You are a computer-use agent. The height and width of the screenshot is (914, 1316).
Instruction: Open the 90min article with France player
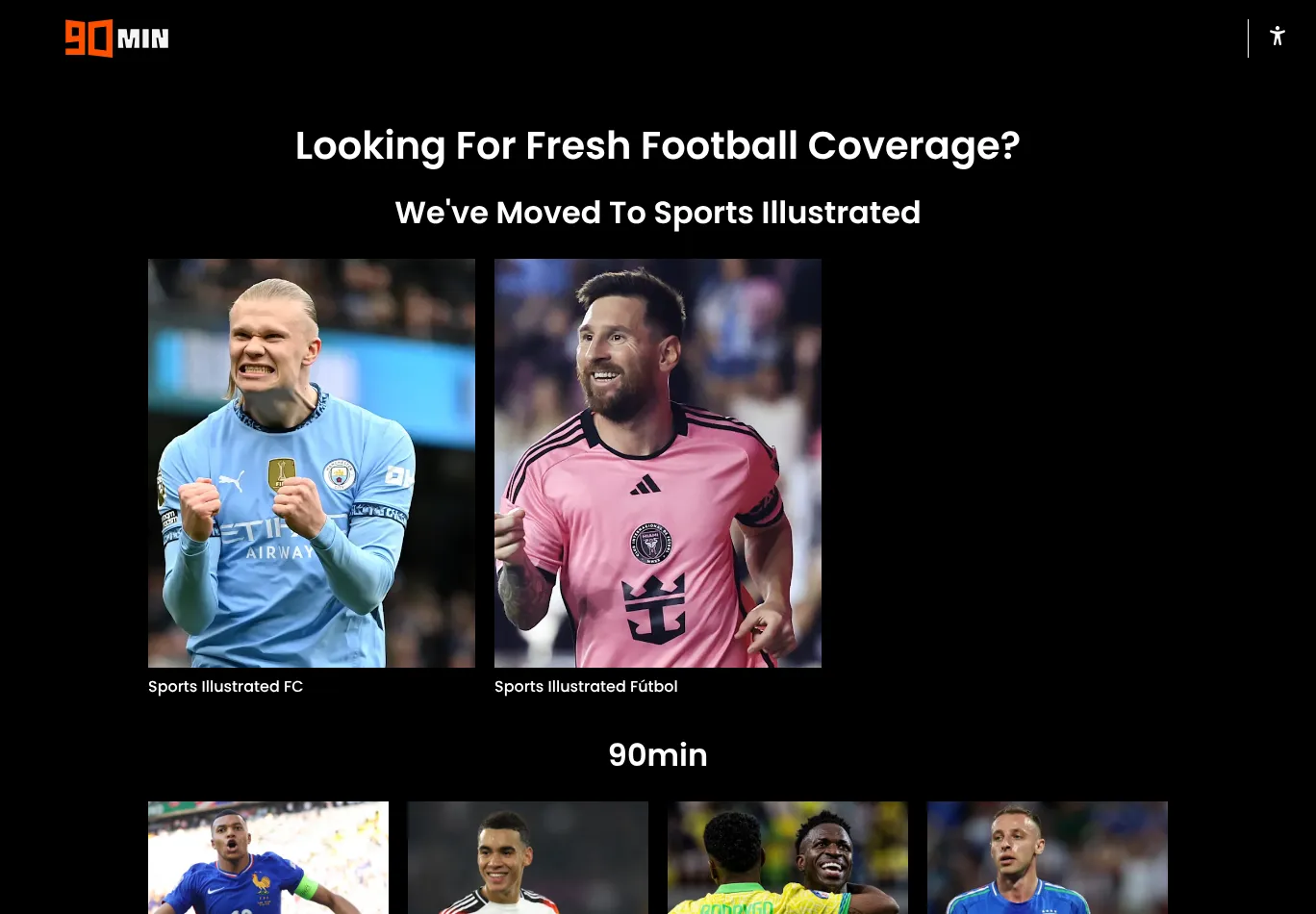(x=268, y=857)
